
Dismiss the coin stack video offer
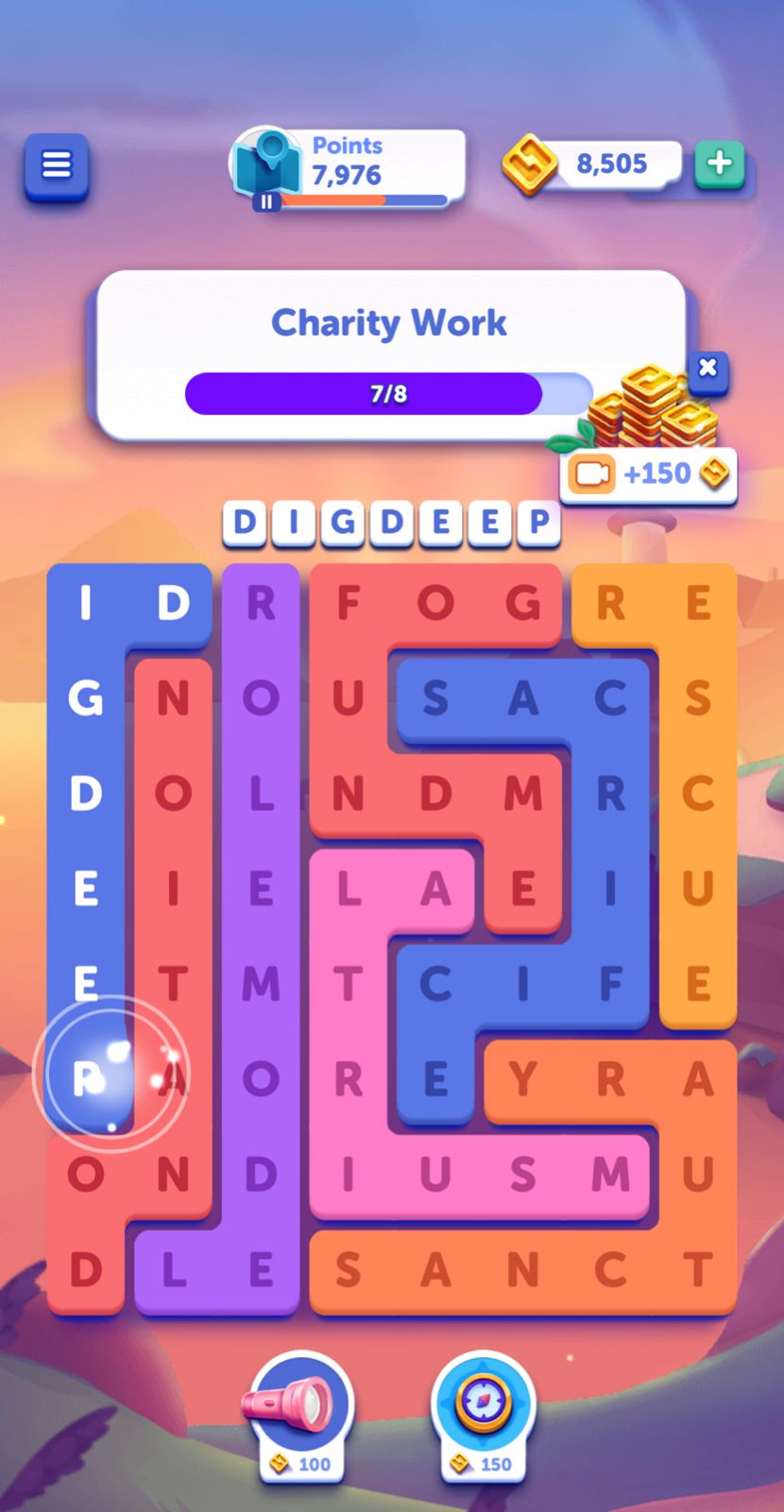[707, 368]
